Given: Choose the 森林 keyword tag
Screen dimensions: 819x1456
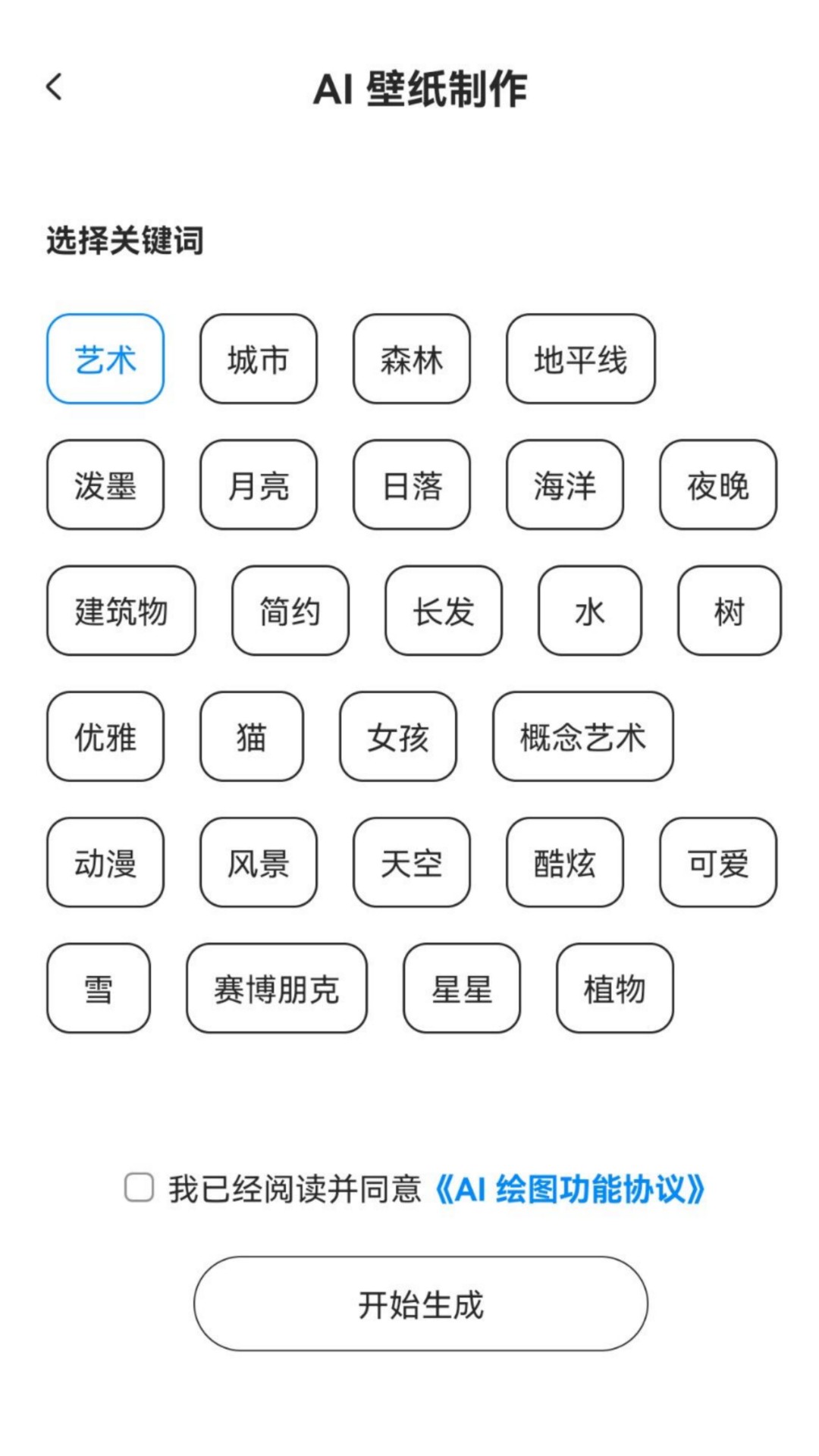Looking at the screenshot, I should pyautogui.click(x=411, y=359).
